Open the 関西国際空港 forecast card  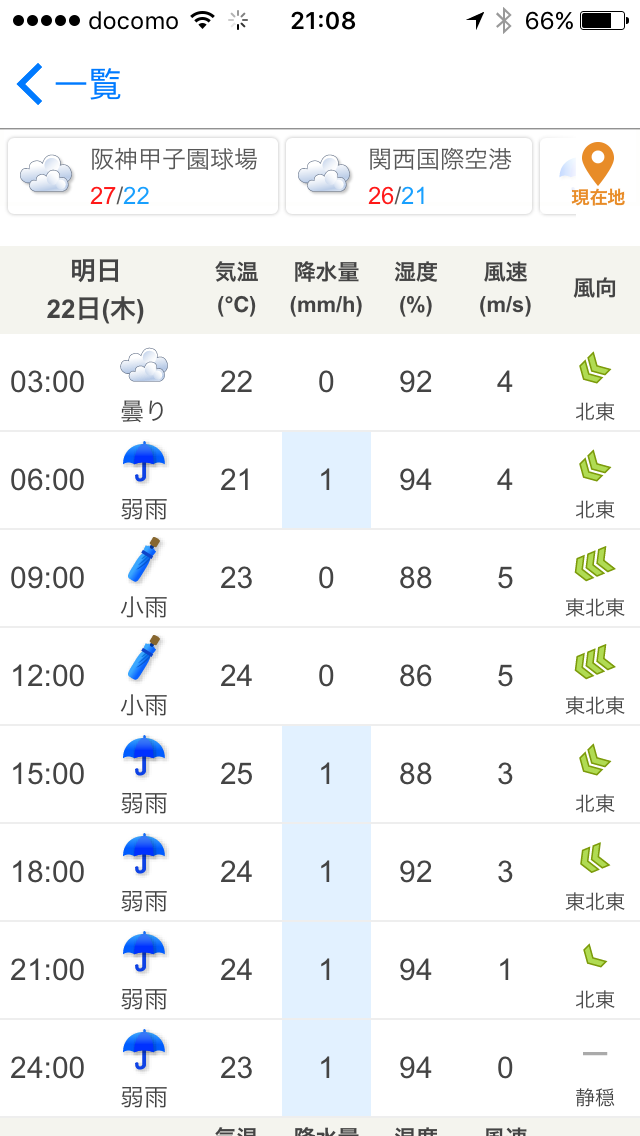(x=410, y=176)
